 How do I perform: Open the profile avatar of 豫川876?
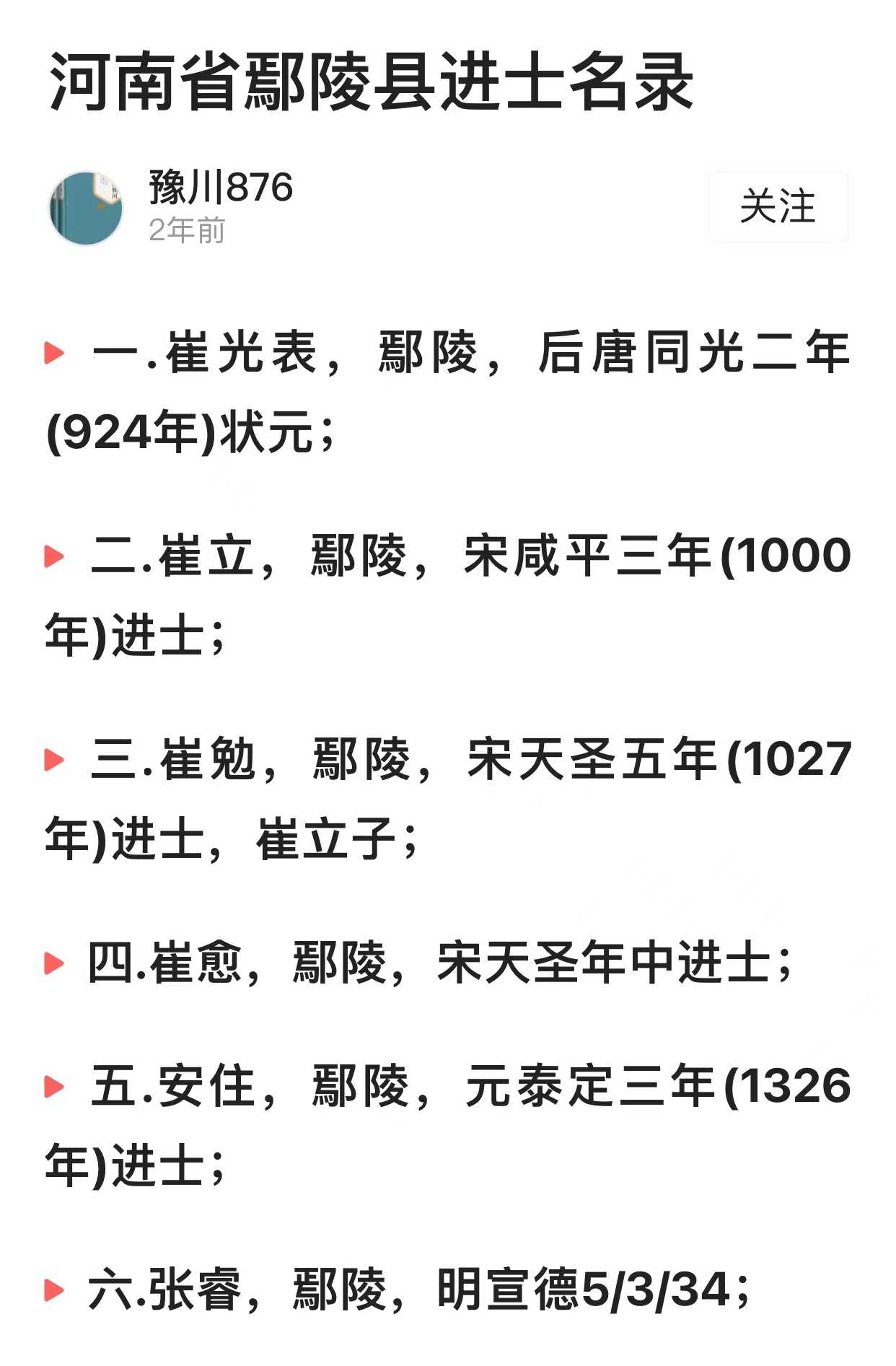[x=86, y=208]
